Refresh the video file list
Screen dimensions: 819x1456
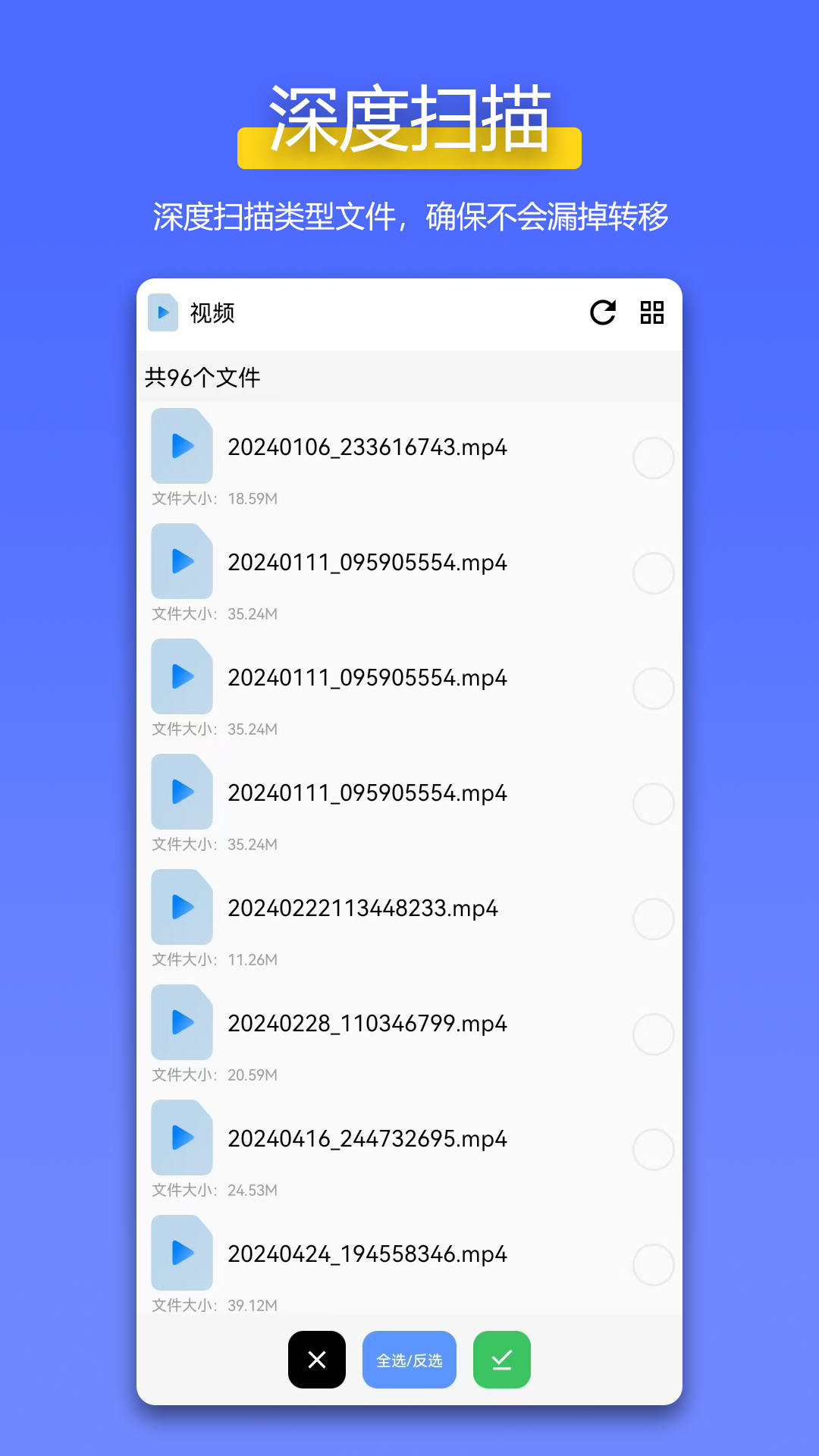pos(601,312)
